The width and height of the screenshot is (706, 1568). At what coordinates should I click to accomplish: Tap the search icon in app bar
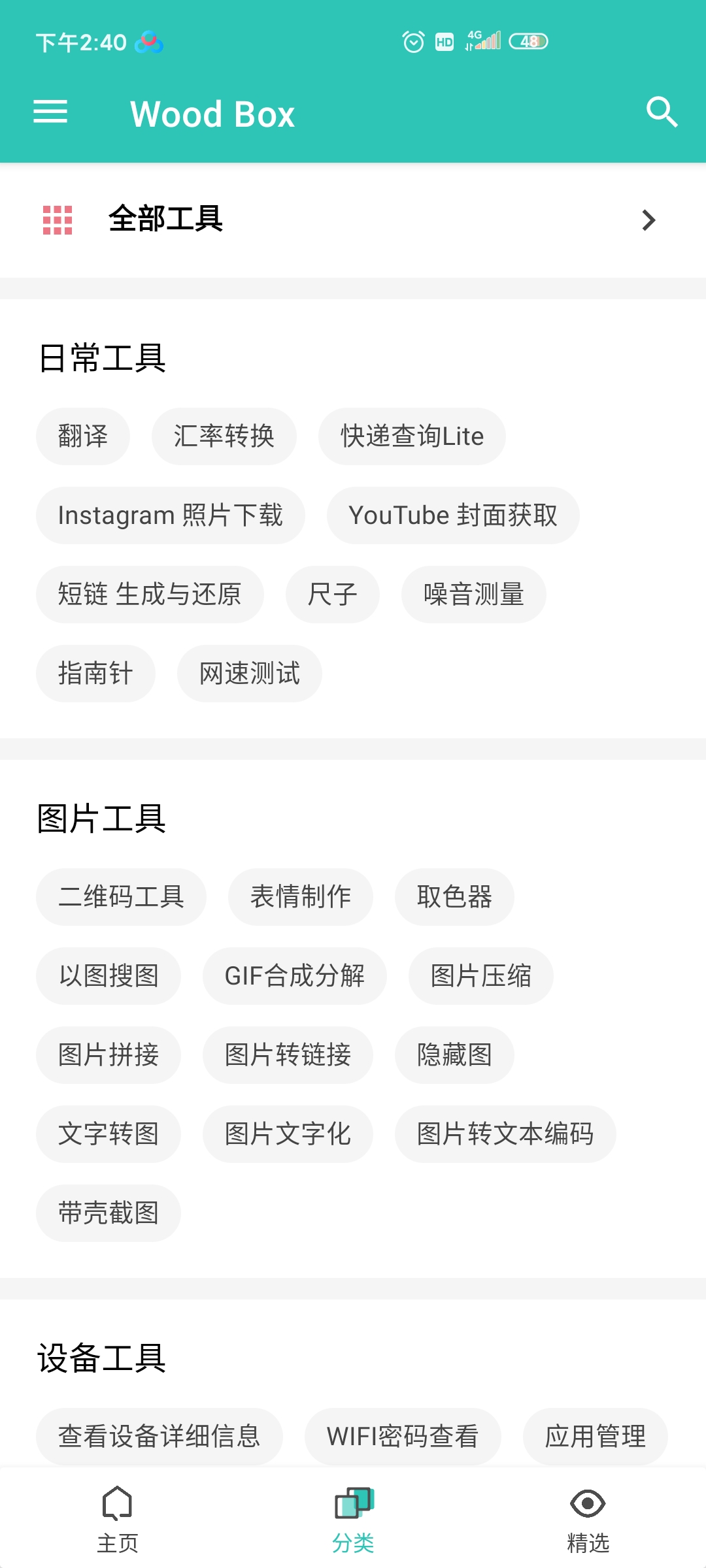(661, 112)
